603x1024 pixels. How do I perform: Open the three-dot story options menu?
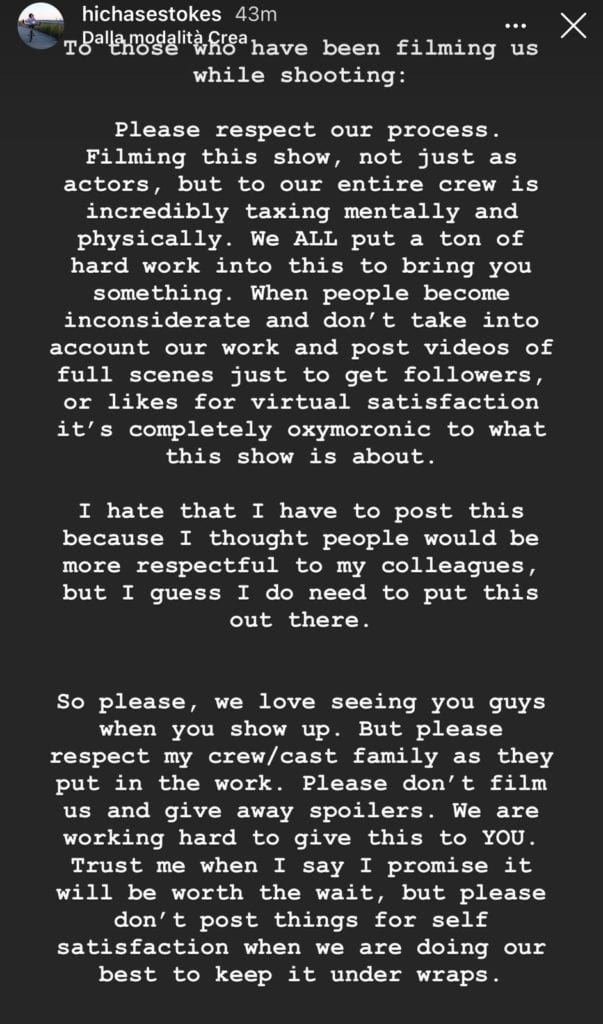click(515, 27)
